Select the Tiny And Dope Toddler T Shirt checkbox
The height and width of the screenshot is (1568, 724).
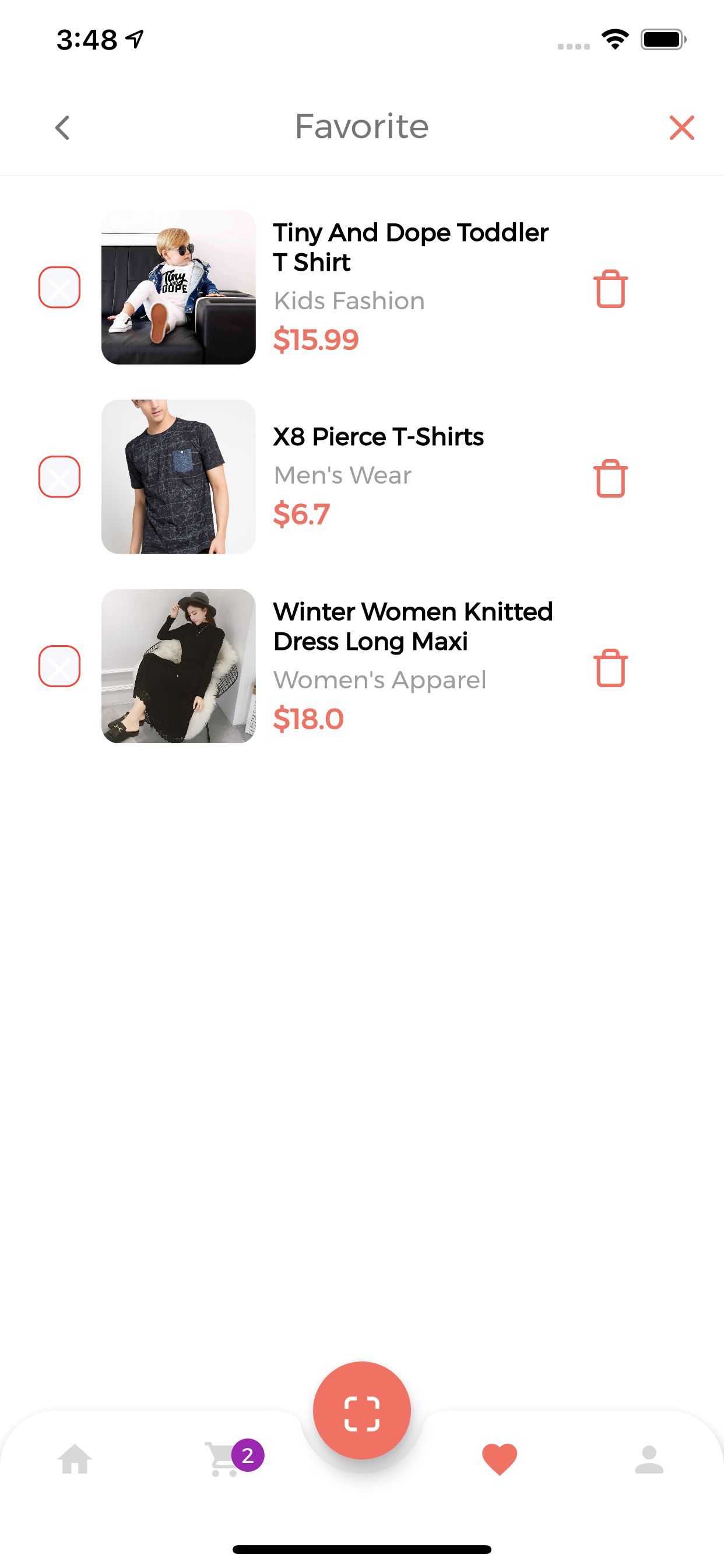point(59,288)
